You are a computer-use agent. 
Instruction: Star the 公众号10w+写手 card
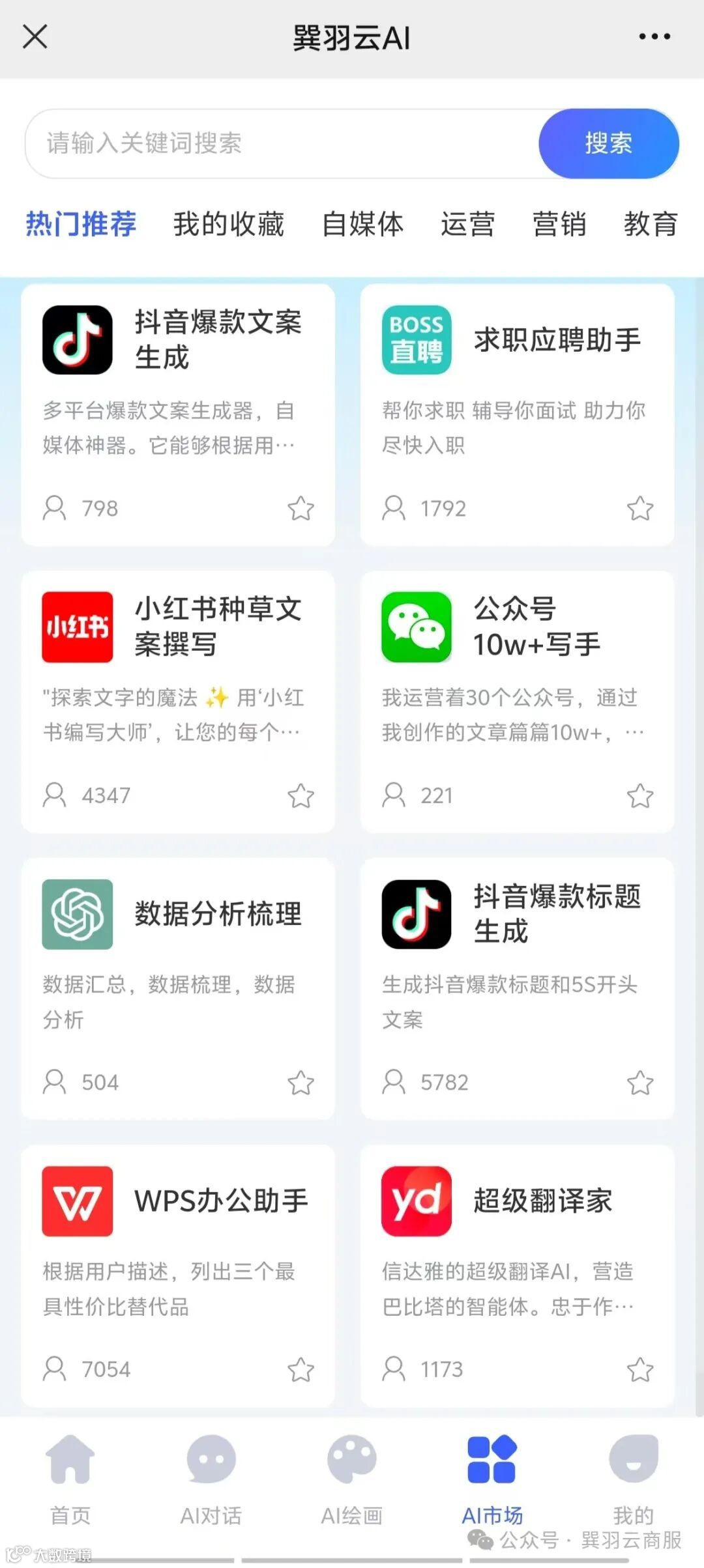click(640, 795)
